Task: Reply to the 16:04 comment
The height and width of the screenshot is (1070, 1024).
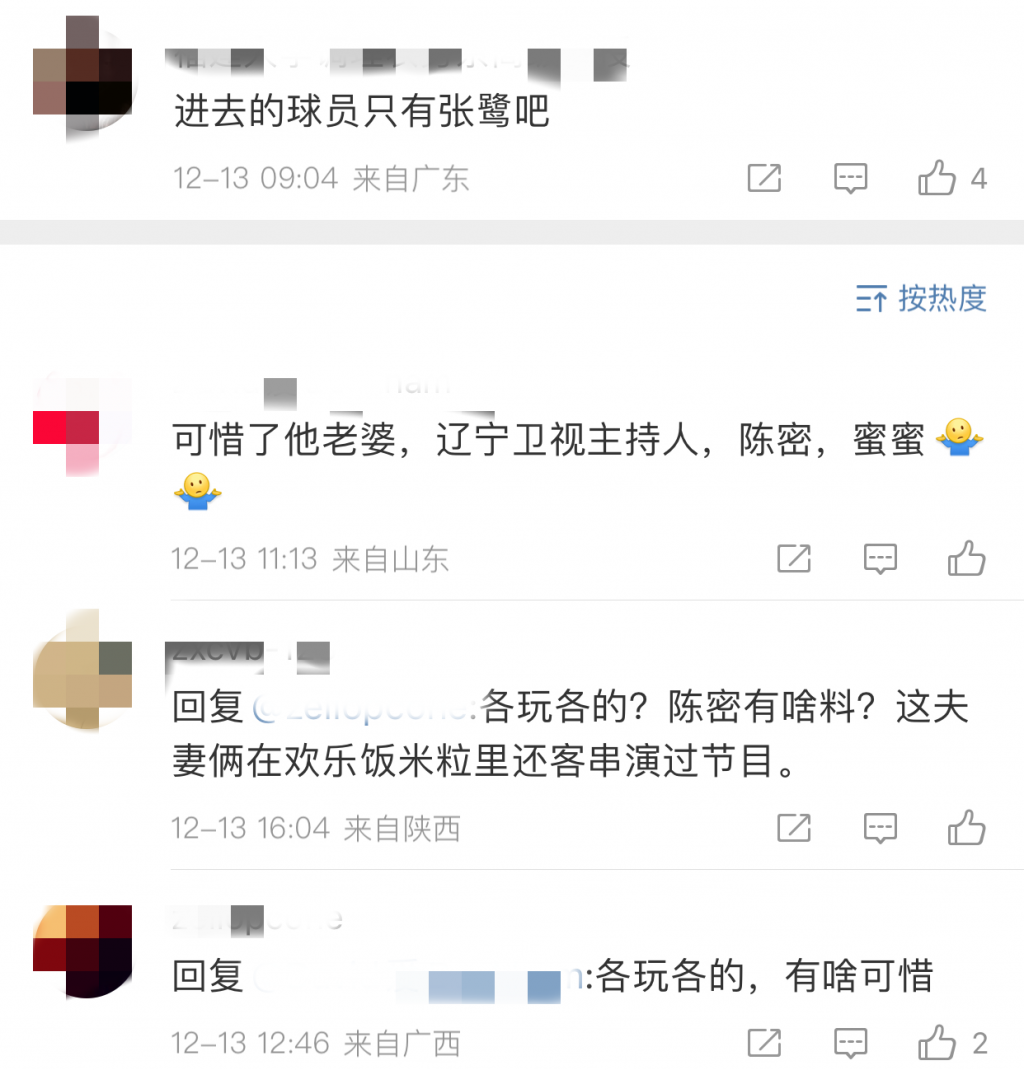Action: pos(880,828)
